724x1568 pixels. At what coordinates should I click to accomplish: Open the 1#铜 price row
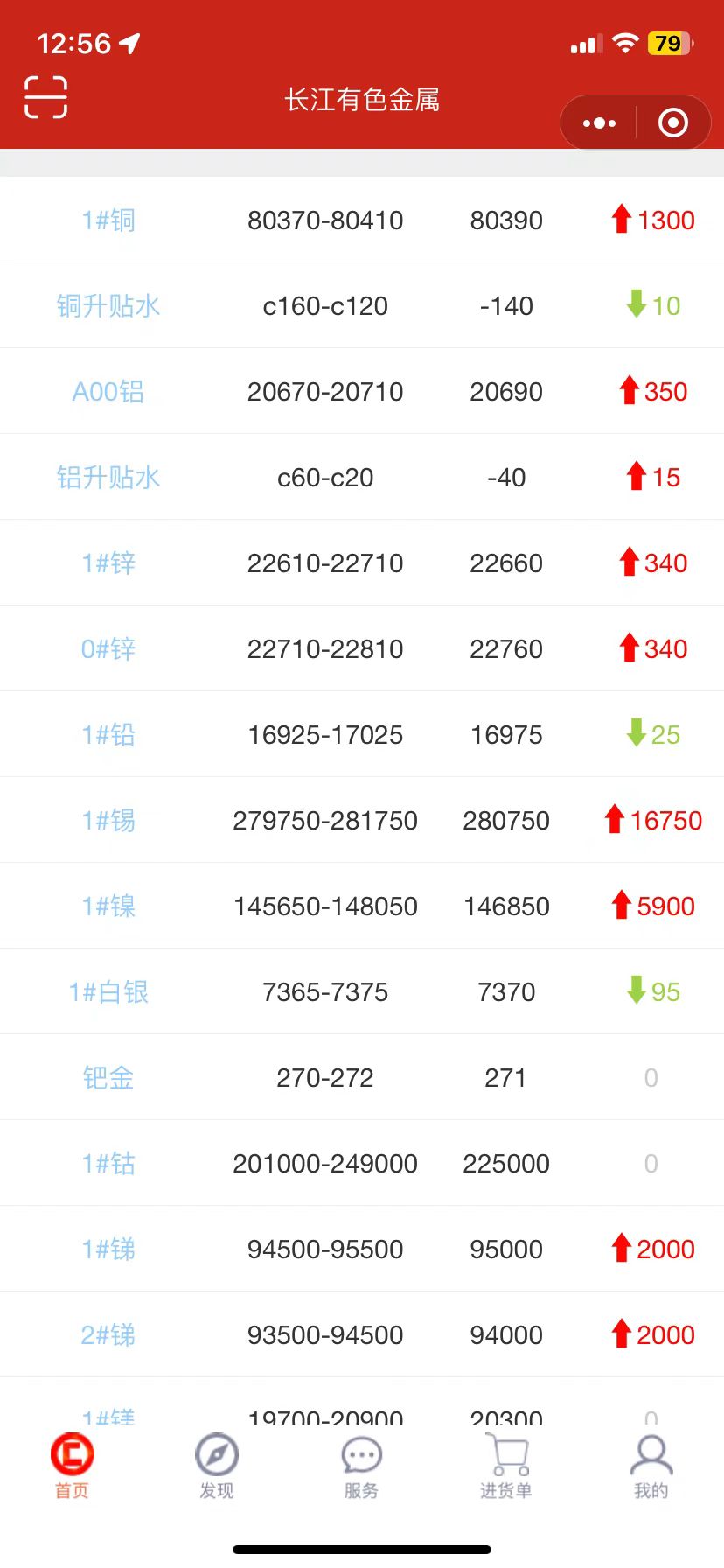coord(108,220)
